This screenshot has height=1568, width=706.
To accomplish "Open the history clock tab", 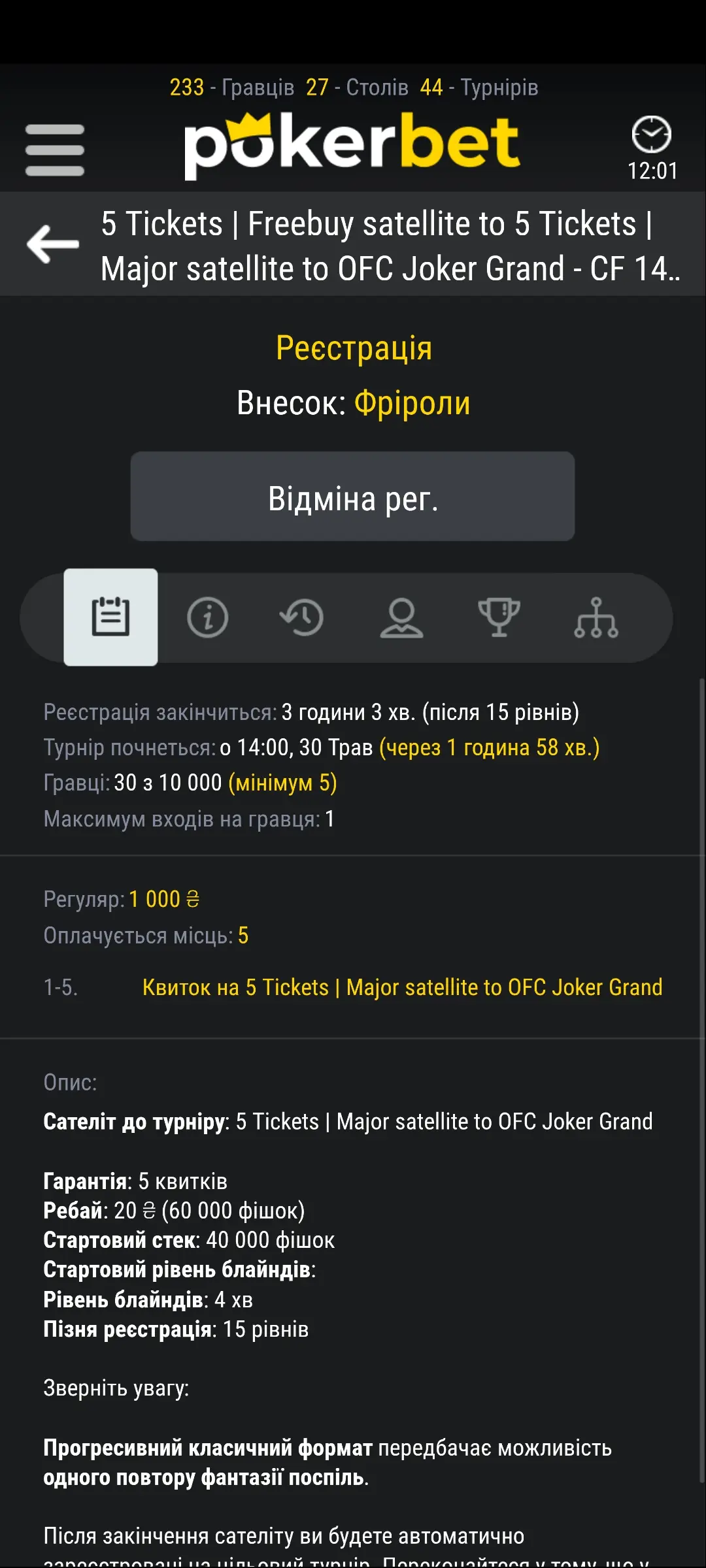I will click(302, 617).
